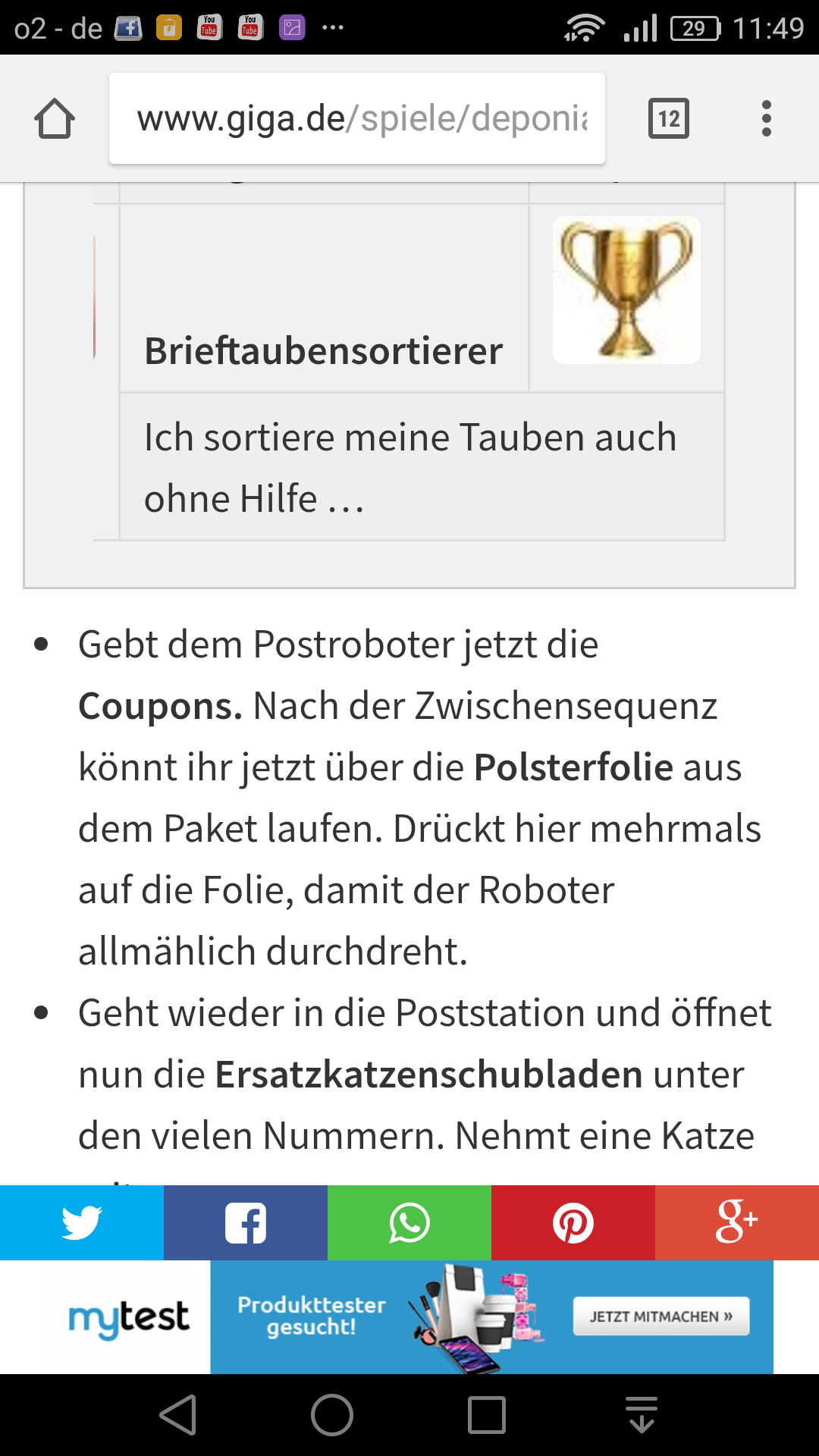The height and width of the screenshot is (1456, 819).
Task: Share the article on Twitter
Action: pos(82,1222)
